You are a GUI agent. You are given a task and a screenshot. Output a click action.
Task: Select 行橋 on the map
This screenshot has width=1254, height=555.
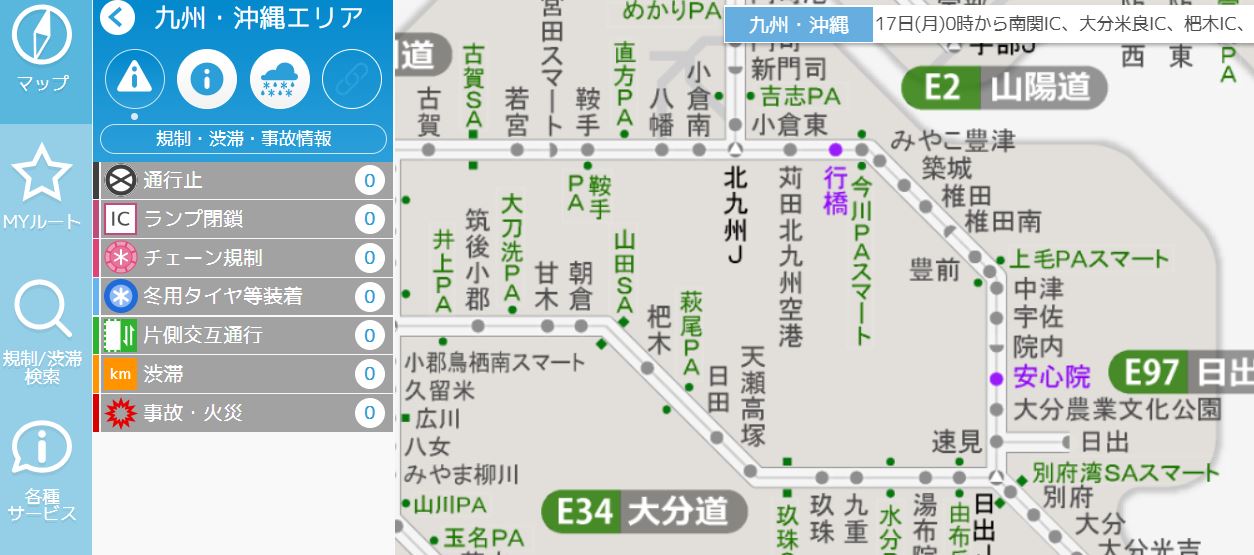[835, 190]
